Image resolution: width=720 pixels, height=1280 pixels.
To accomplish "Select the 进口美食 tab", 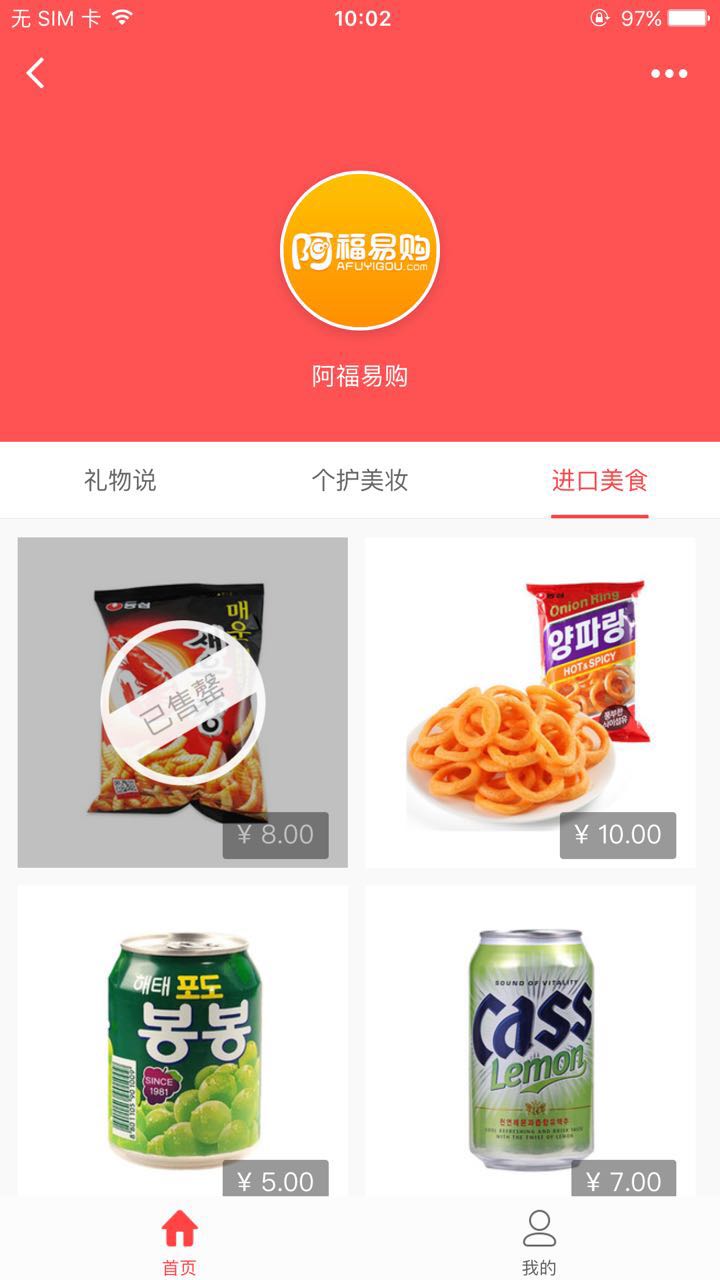I will 600,481.
